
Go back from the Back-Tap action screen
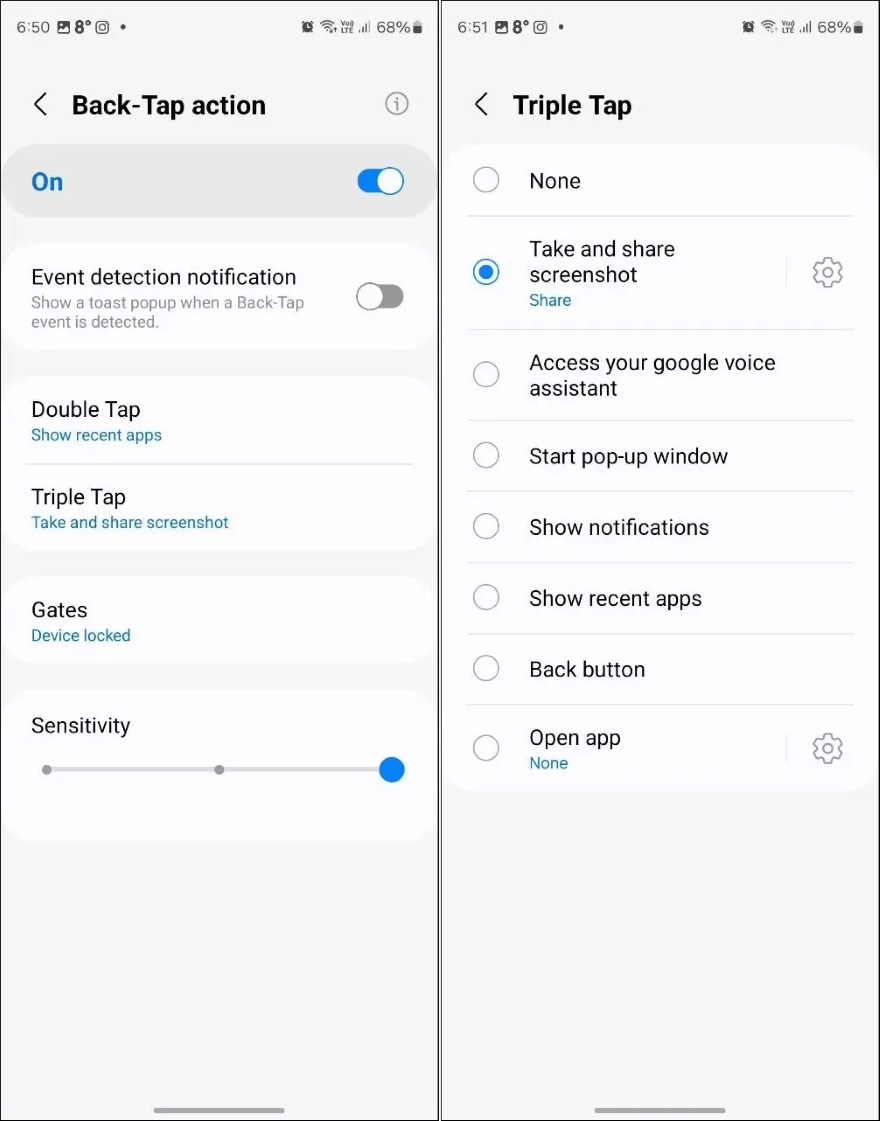point(41,105)
